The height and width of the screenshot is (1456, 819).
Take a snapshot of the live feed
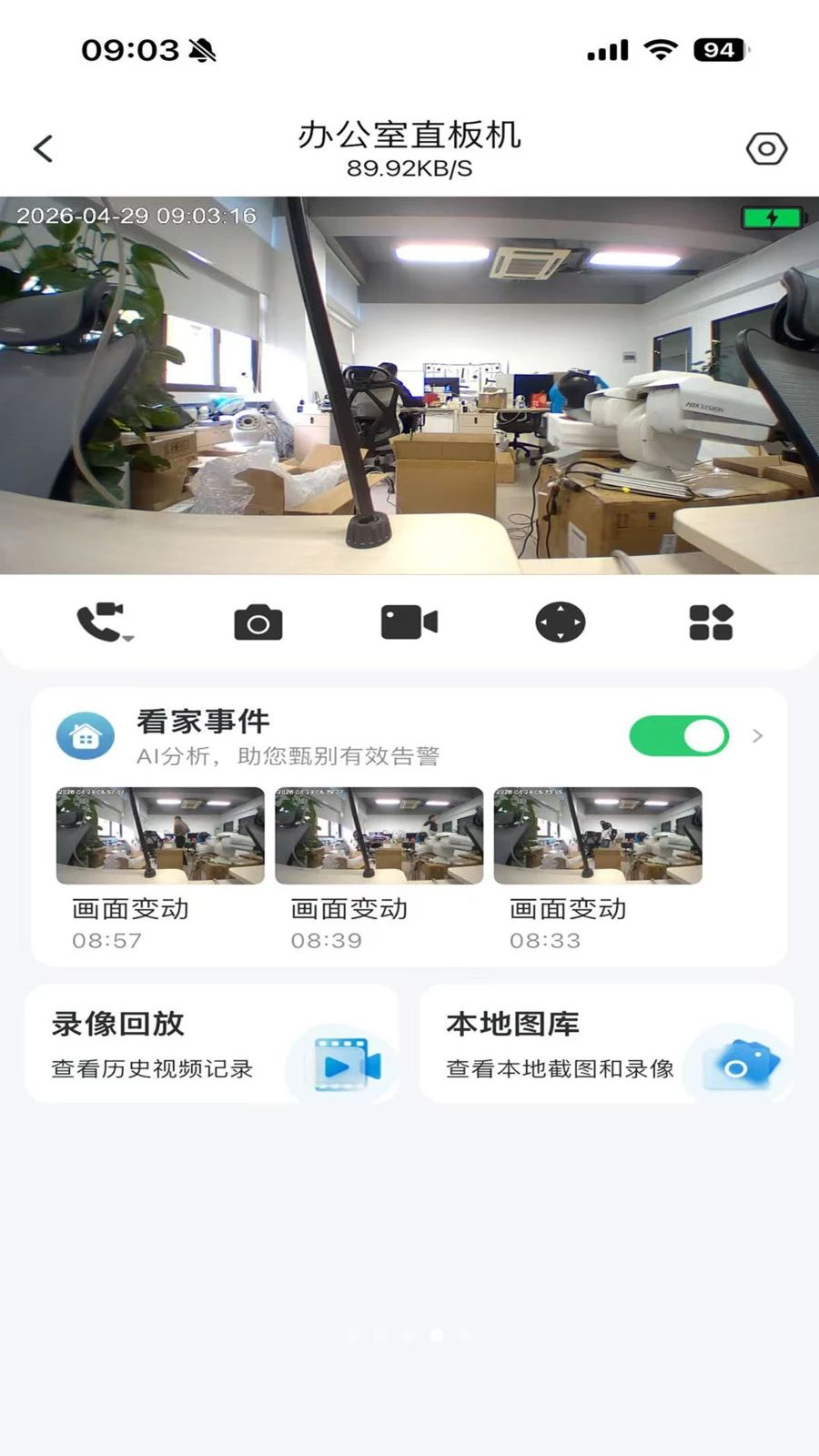[258, 623]
